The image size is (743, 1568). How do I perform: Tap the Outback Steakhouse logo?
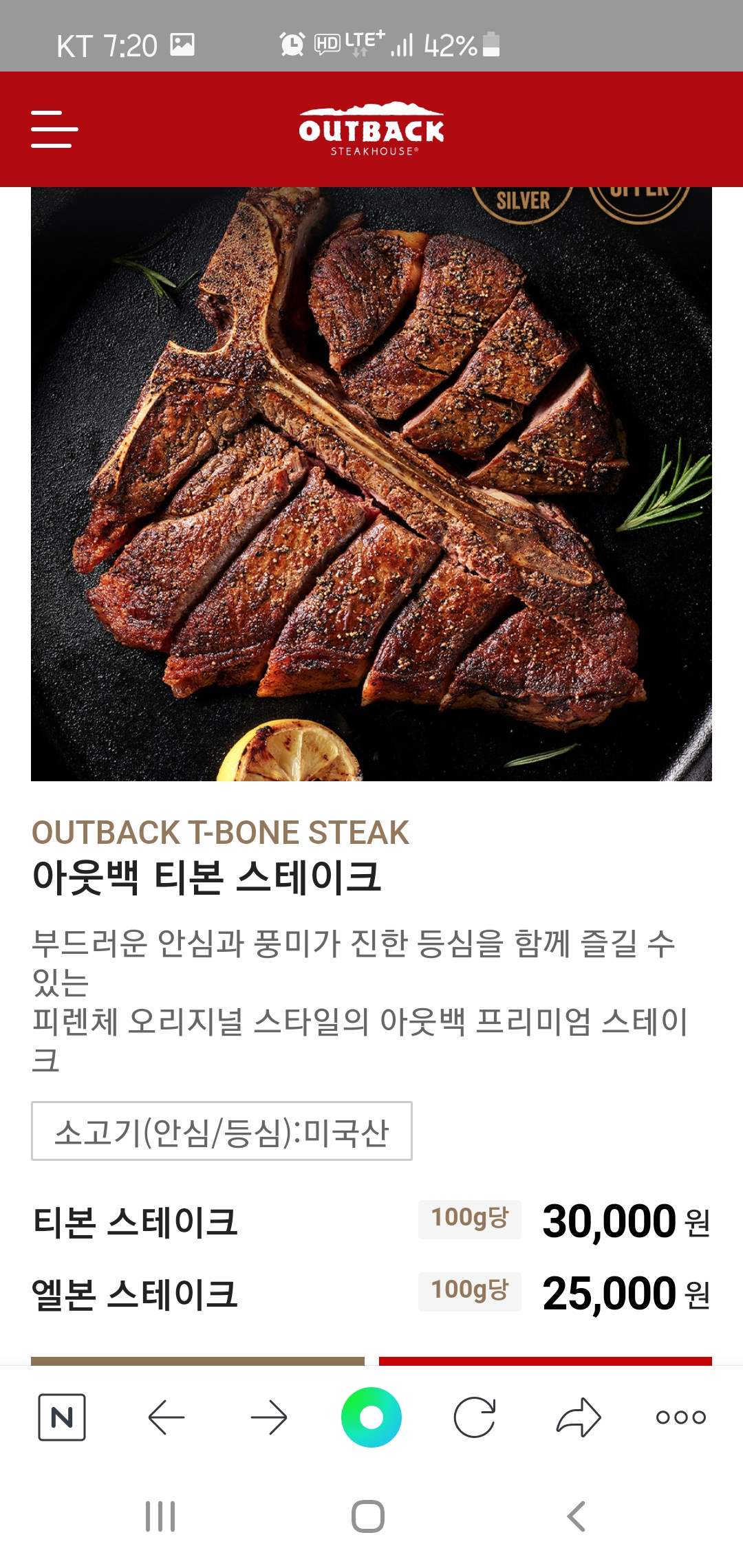pyautogui.click(x=371, y=129)
